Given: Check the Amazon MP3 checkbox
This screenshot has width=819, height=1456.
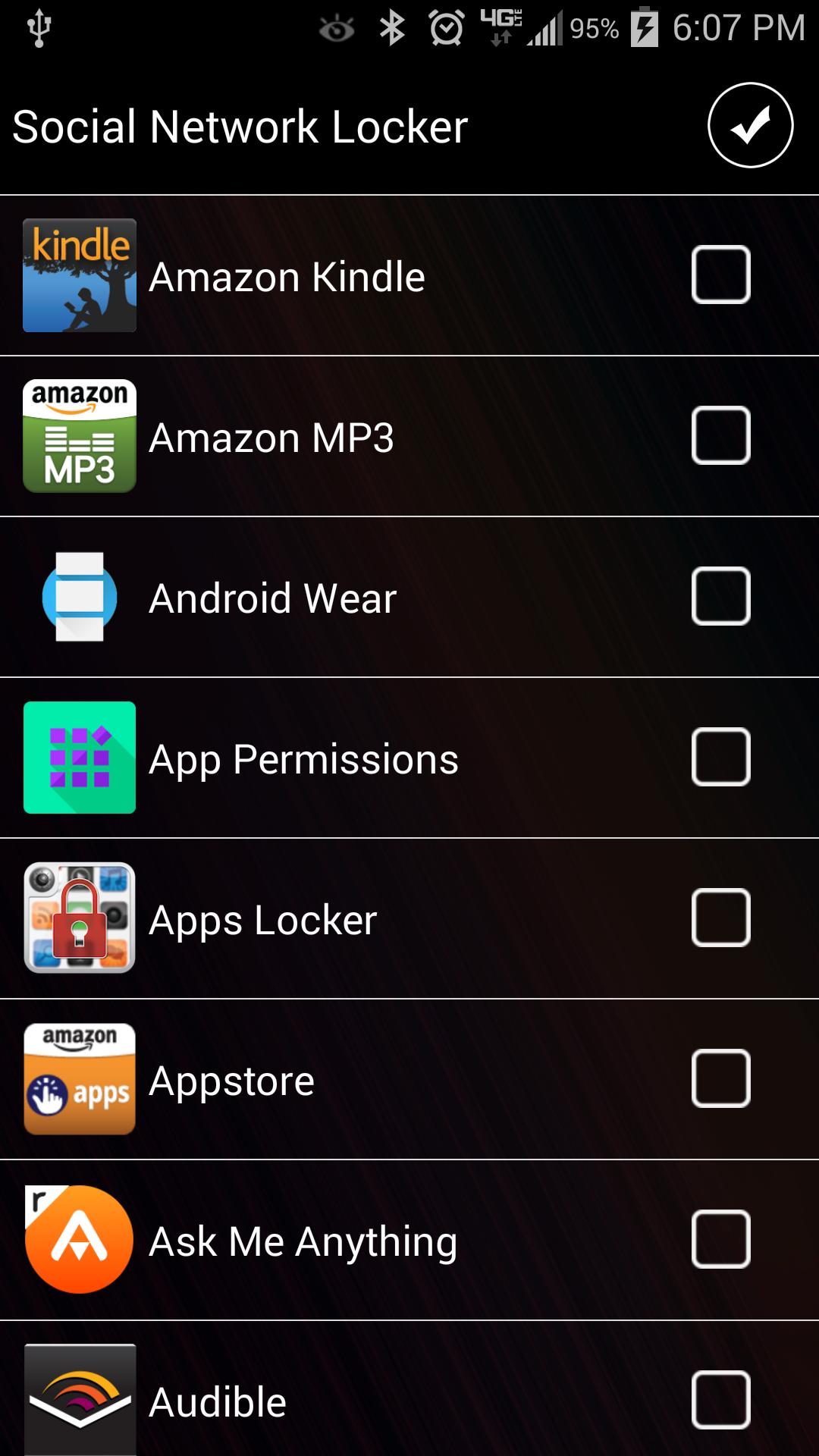Looking at the screenshot, I should point(720,436).
